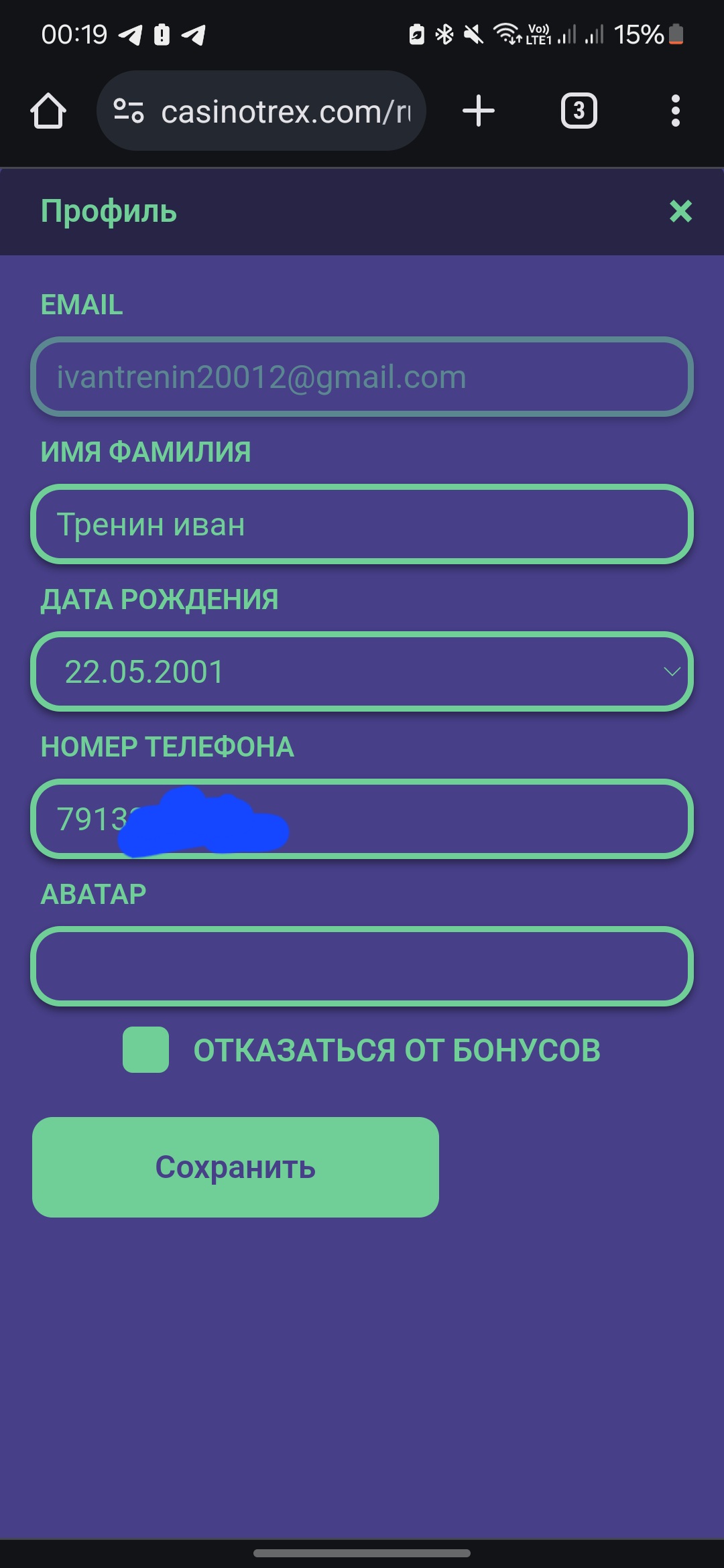
Task: Tap the casinotrex.com address bar
Action: [261, 111]
